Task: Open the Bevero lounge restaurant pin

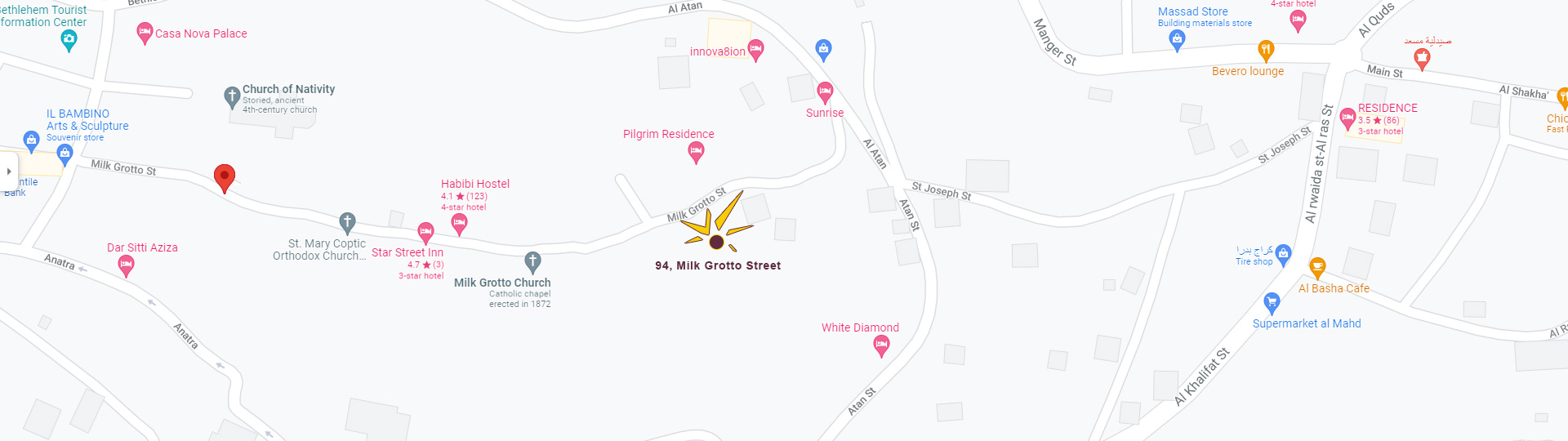Action: pyautogui.click(x=1266, y=51)
